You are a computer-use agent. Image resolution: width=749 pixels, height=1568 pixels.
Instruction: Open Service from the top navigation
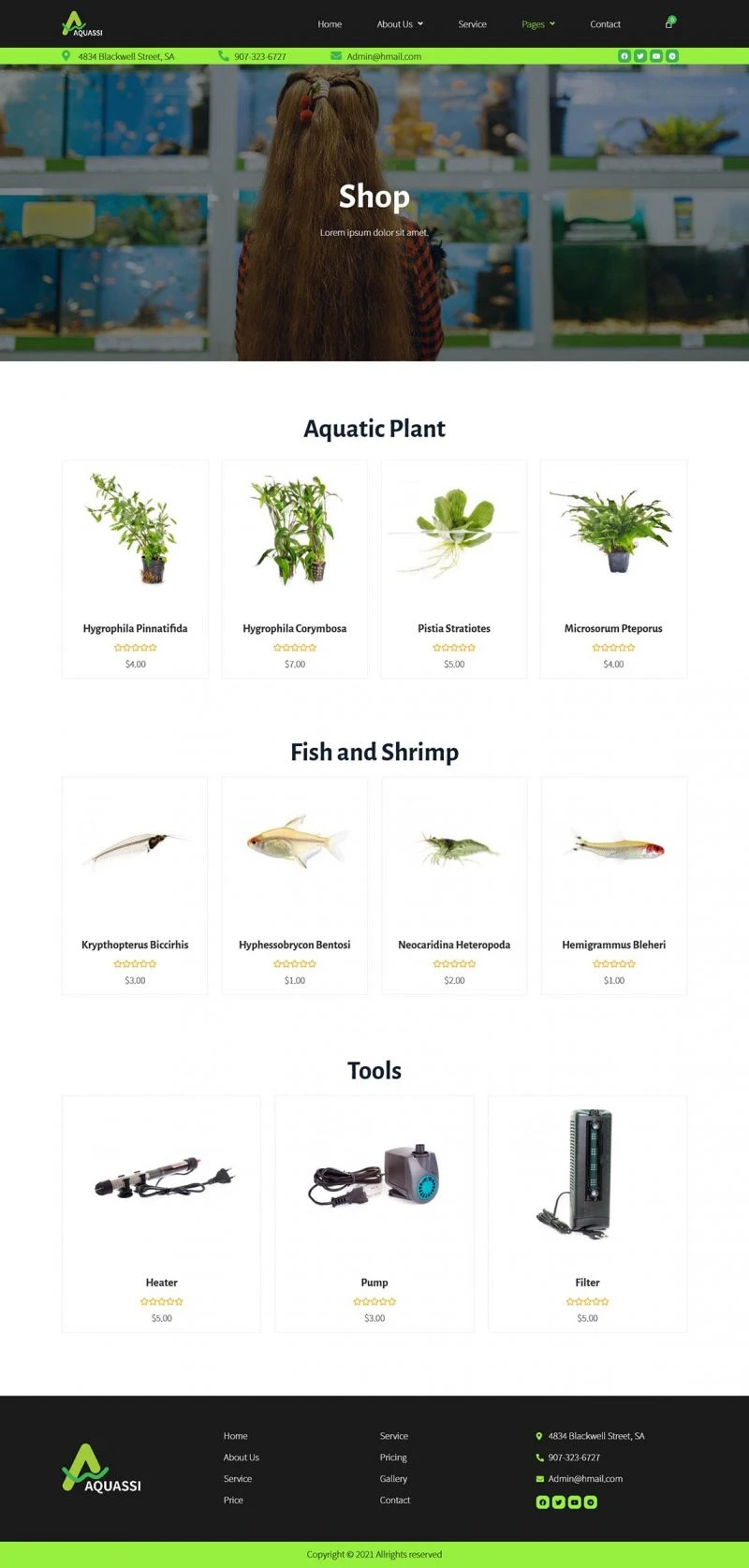click(472, 24)
